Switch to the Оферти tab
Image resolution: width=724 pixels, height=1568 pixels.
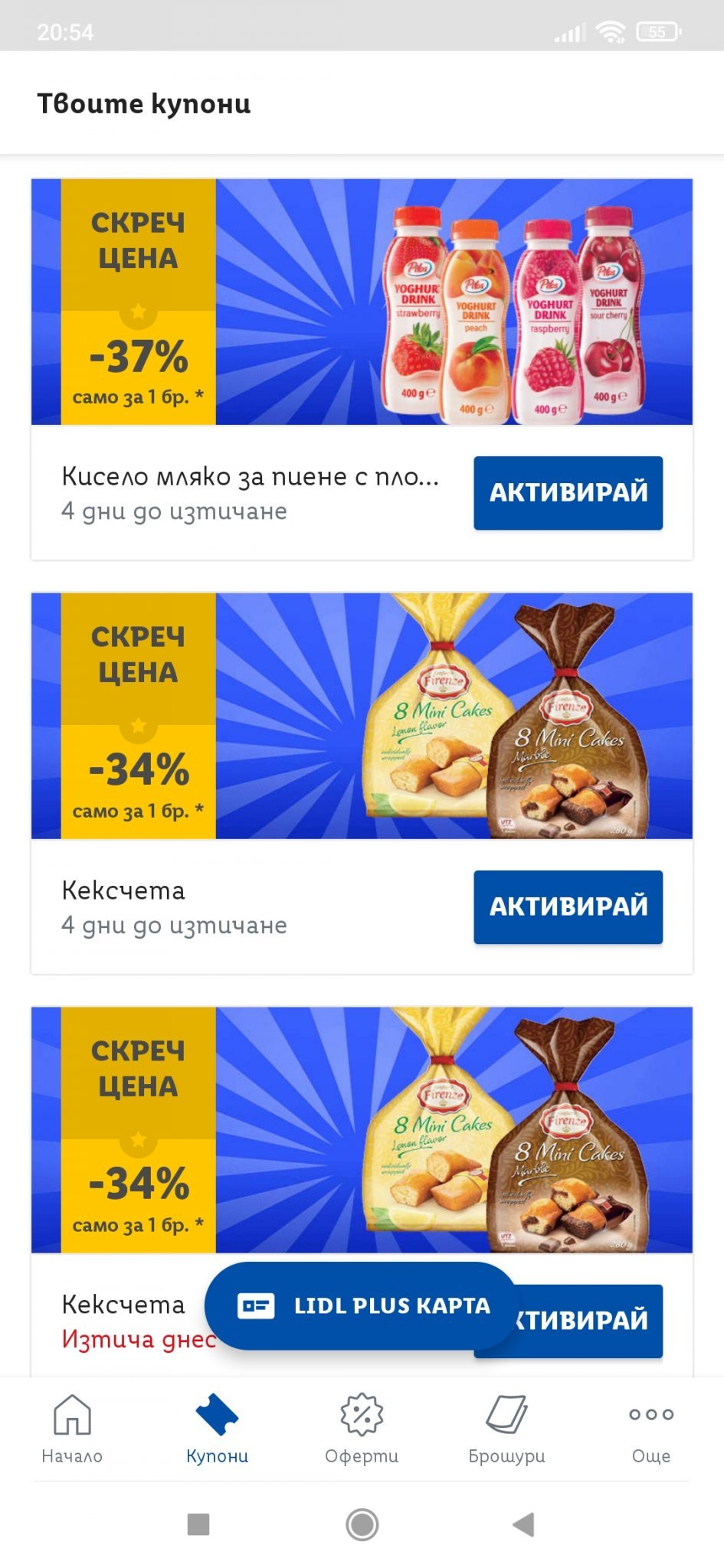click(362, 1429)
